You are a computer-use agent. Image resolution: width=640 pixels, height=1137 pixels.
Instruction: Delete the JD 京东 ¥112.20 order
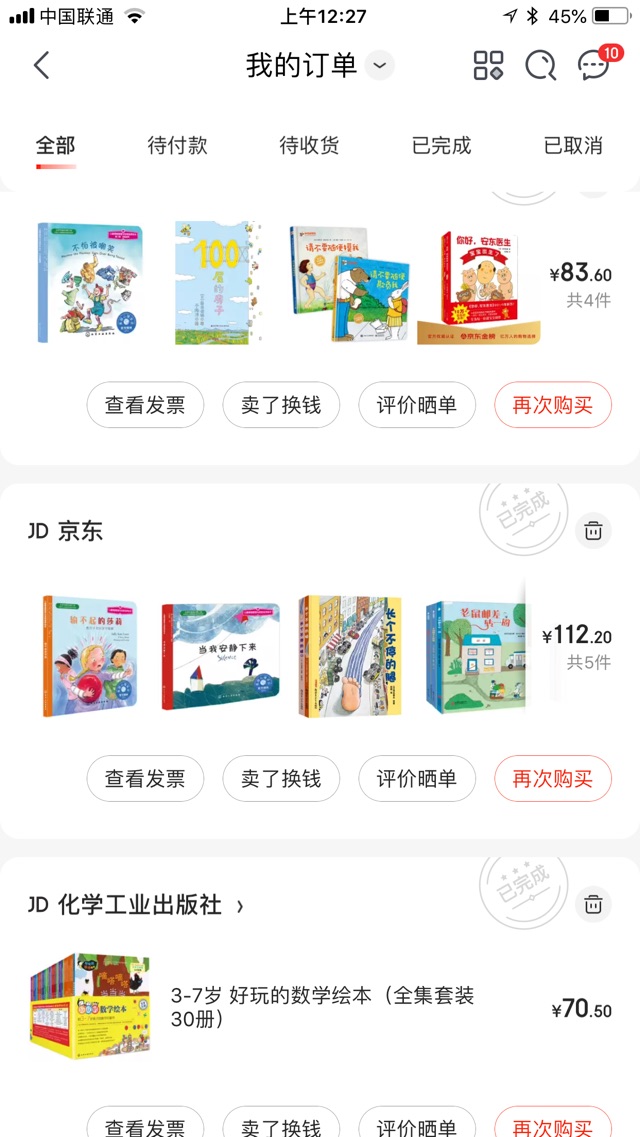click(593, 531)
